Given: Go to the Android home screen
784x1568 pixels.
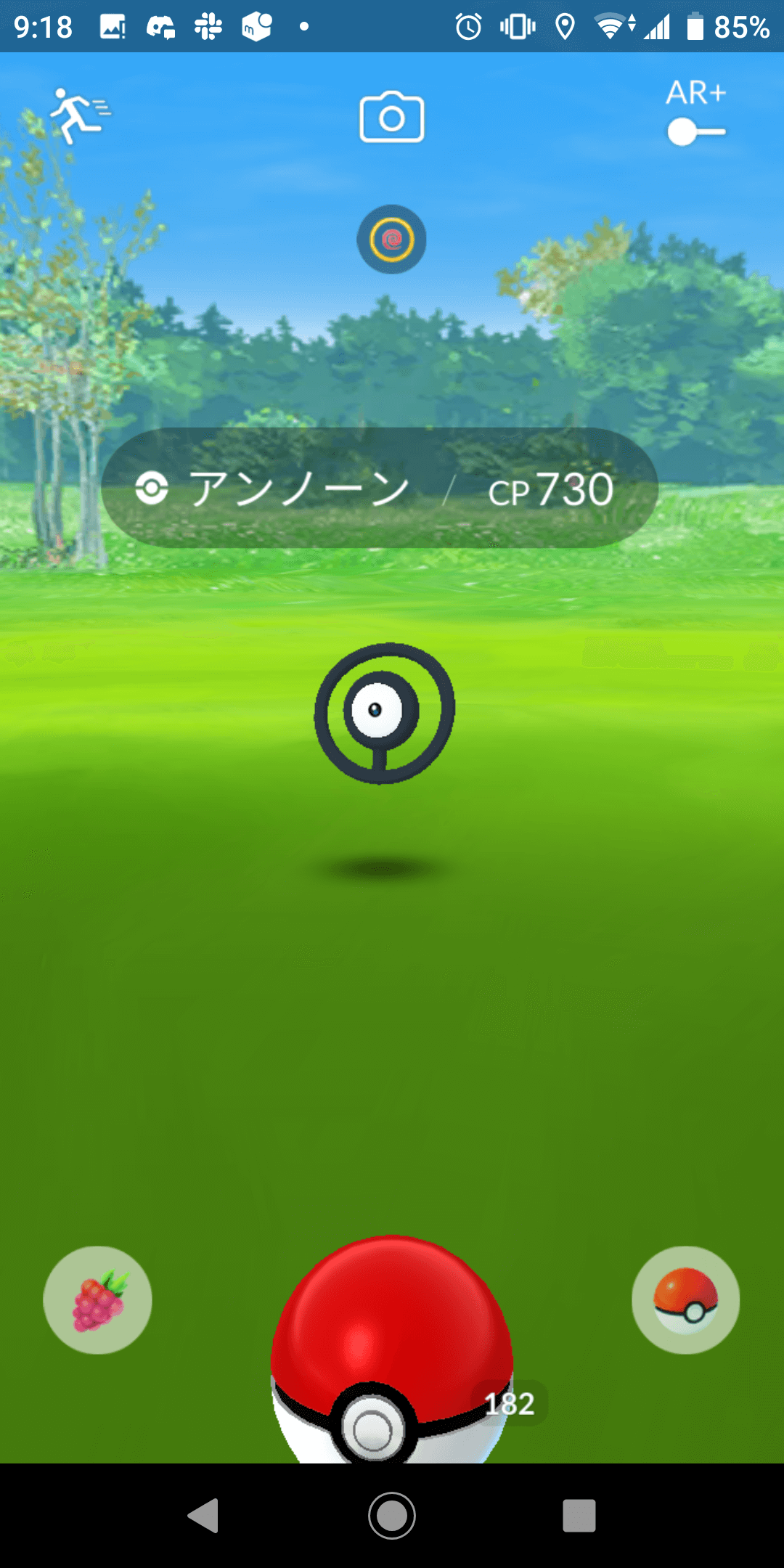Looking at the screenshot, I should click(x=392, y=1516).
